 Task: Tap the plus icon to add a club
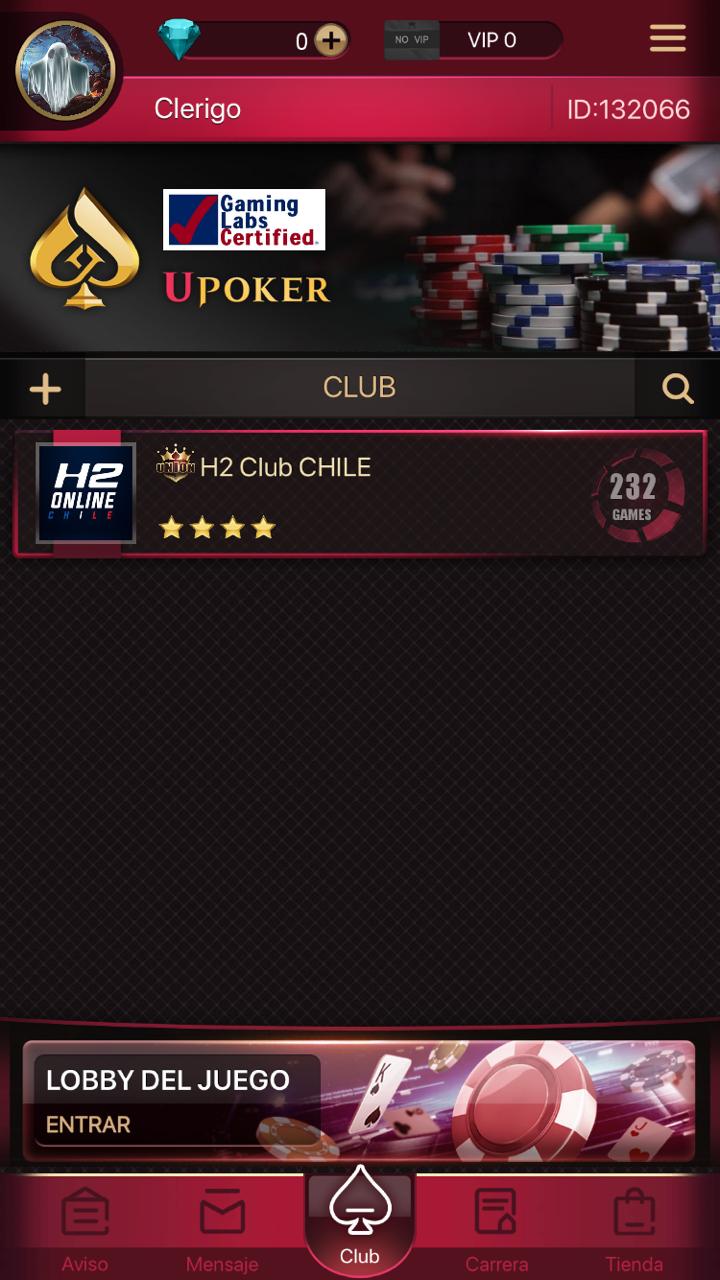tap(45, 388)
